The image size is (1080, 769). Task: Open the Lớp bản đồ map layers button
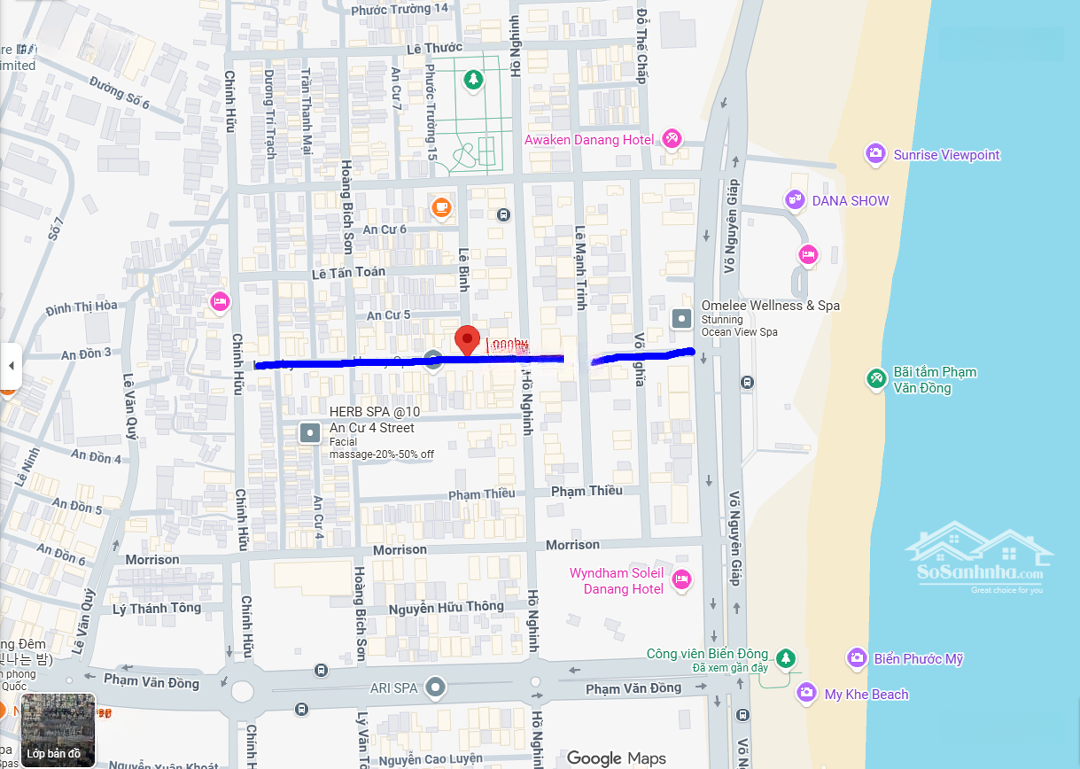point(58,730)
